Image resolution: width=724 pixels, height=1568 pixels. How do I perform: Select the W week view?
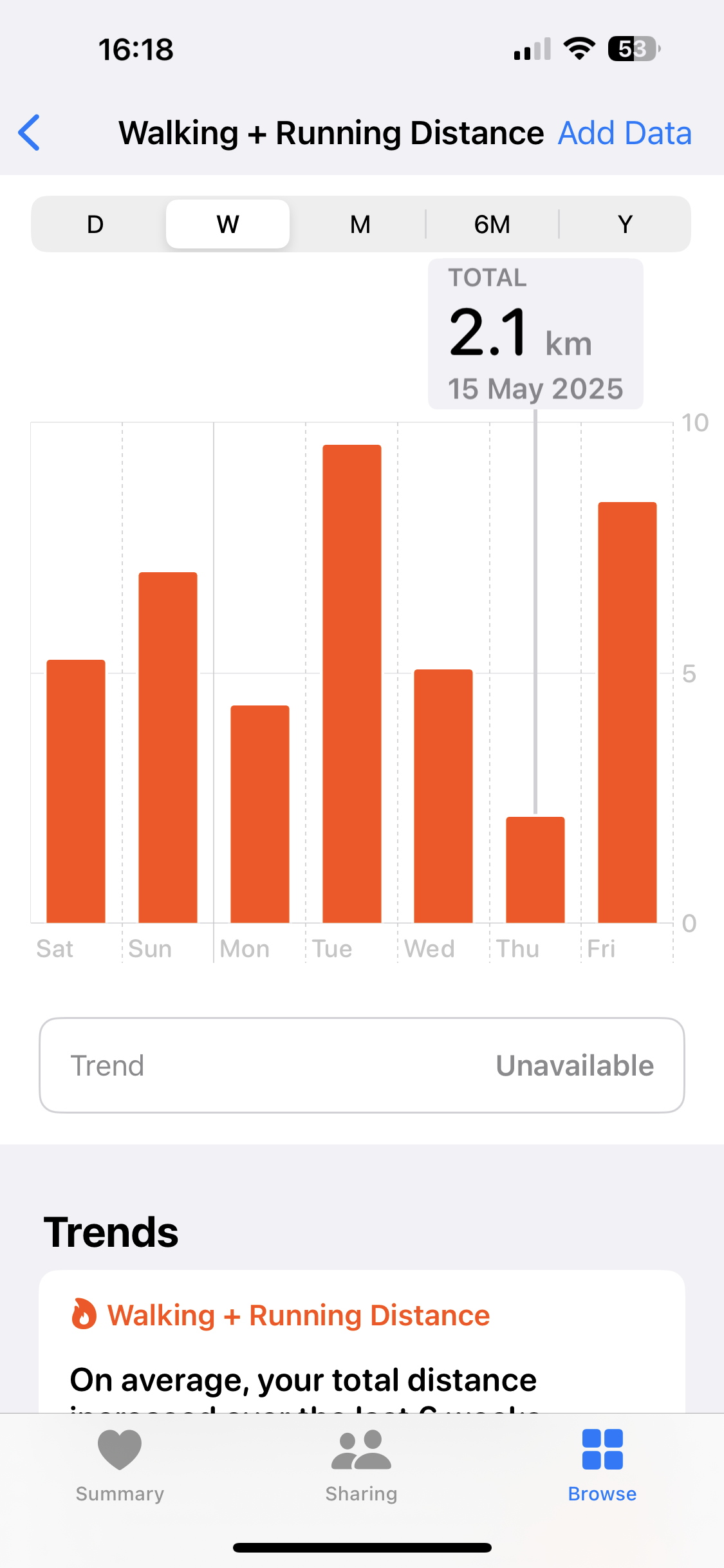click(228, 224)
